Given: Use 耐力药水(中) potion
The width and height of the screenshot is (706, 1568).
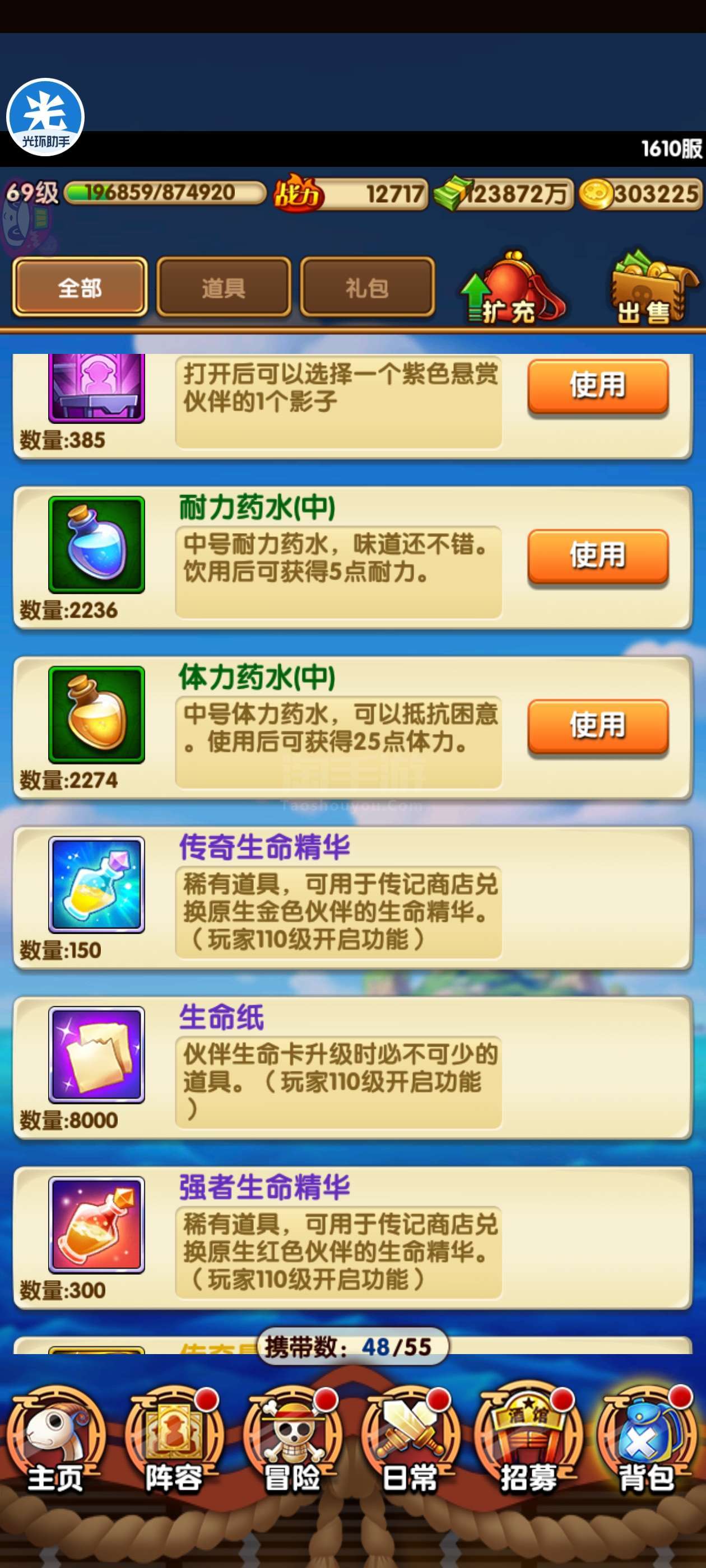Looking at the screenshot, I should (x=597, y=556).
